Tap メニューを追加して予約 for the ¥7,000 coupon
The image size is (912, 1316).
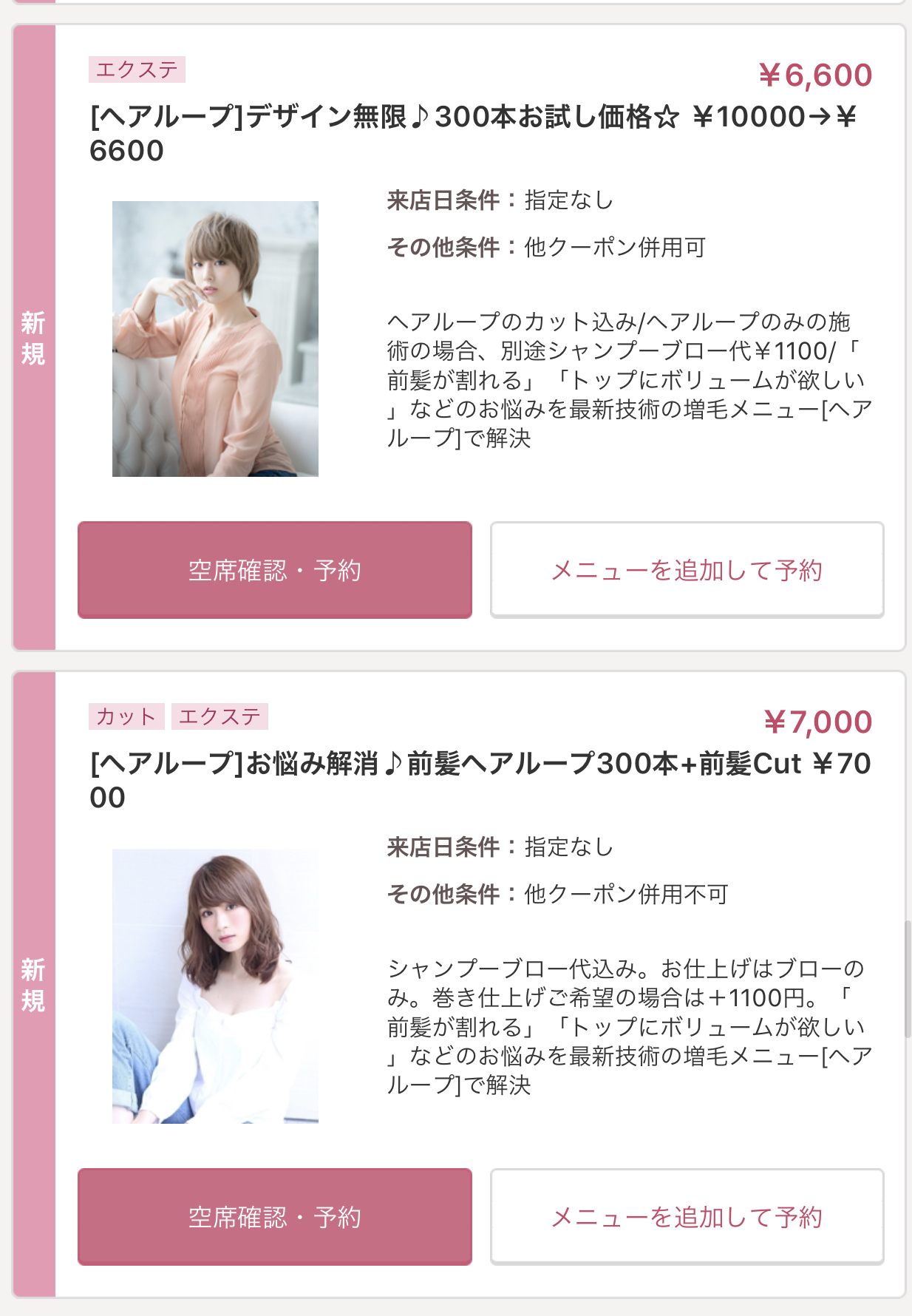pyautogui.click(x=687, y=1217)
